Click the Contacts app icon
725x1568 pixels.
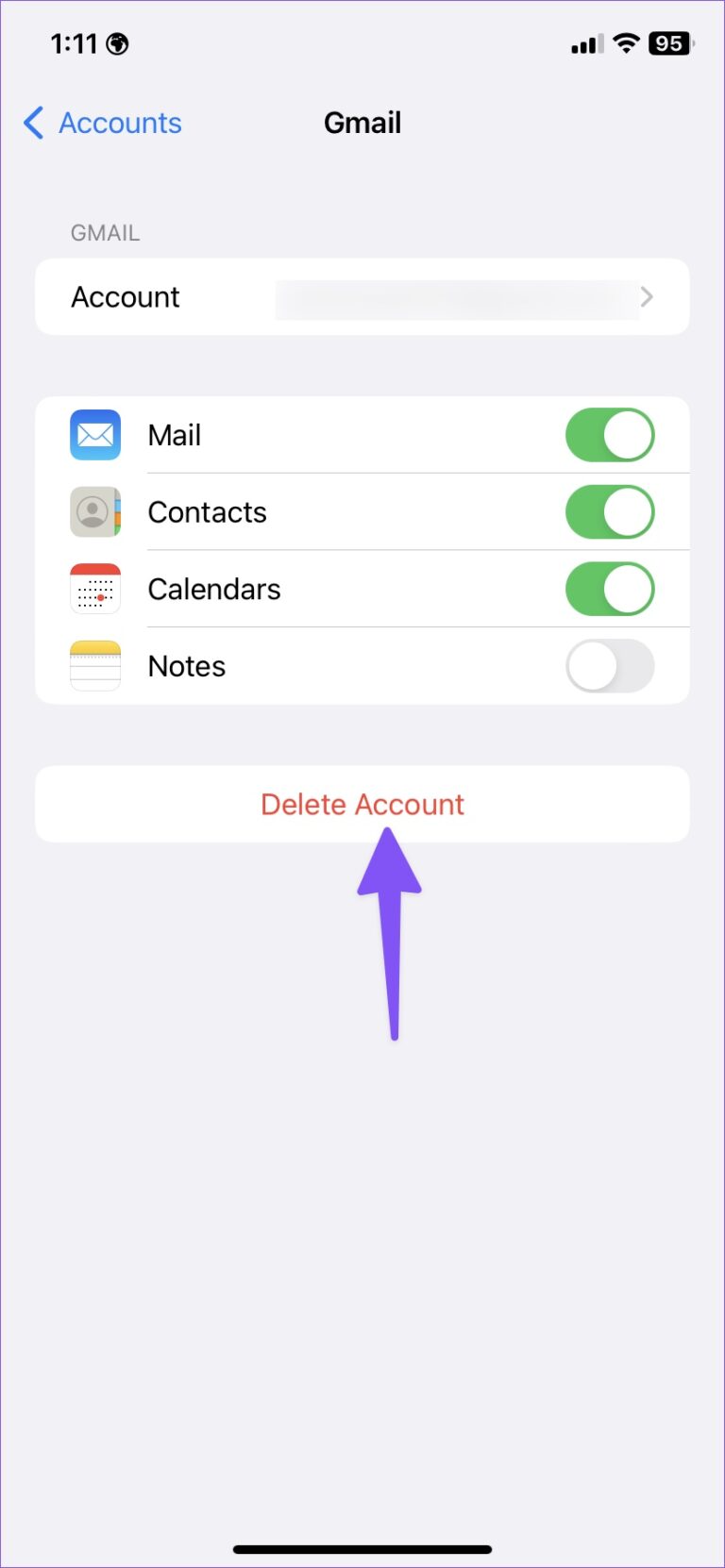(x=94, y=512)
